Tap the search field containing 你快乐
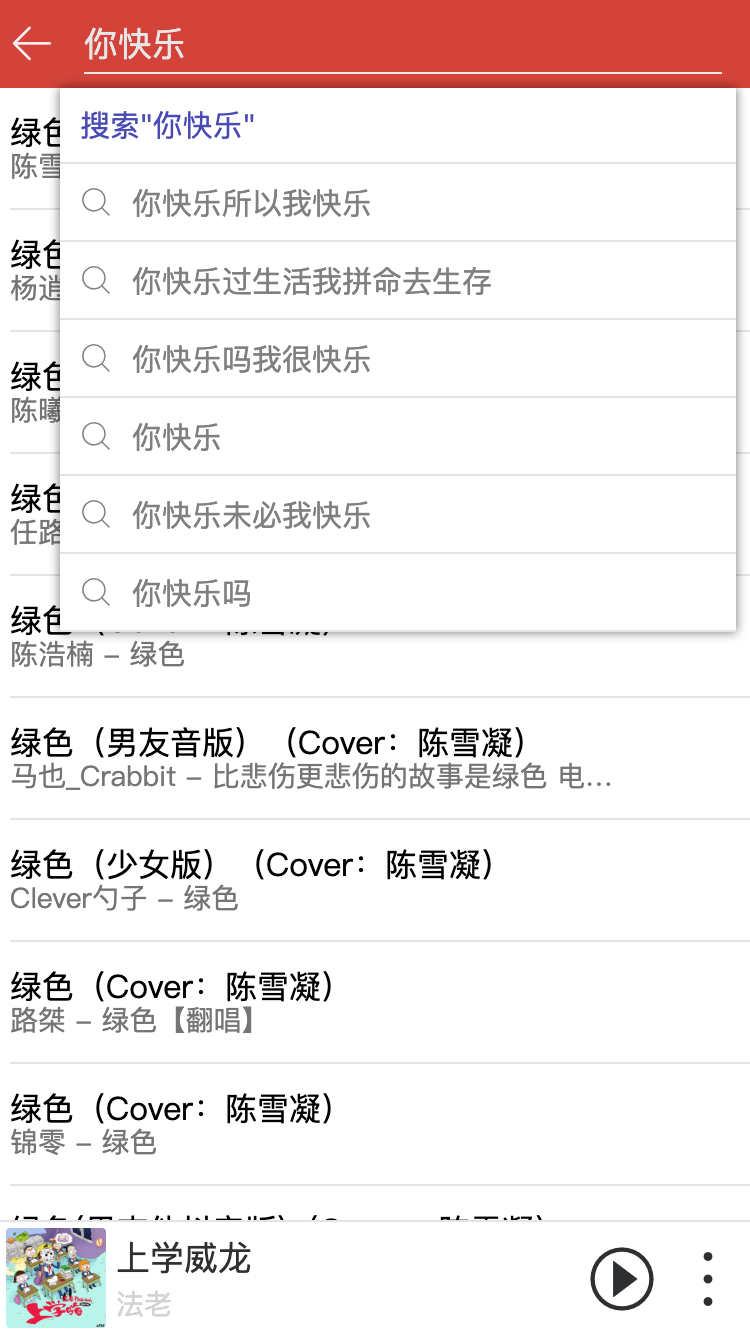750x1334 pixels. [x=400, y=45]
